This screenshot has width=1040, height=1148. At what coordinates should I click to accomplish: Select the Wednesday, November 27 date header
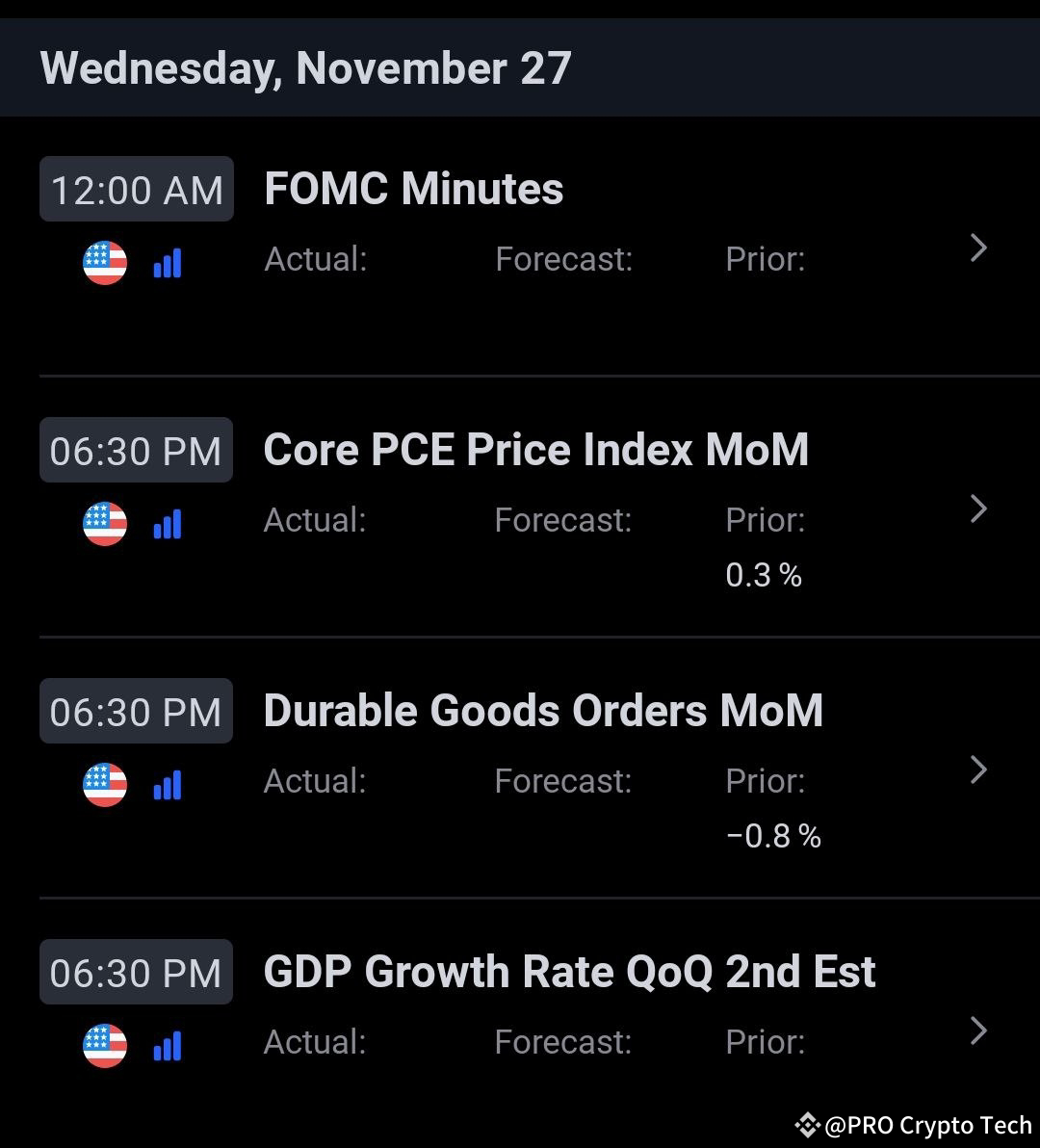pos(306,67)
